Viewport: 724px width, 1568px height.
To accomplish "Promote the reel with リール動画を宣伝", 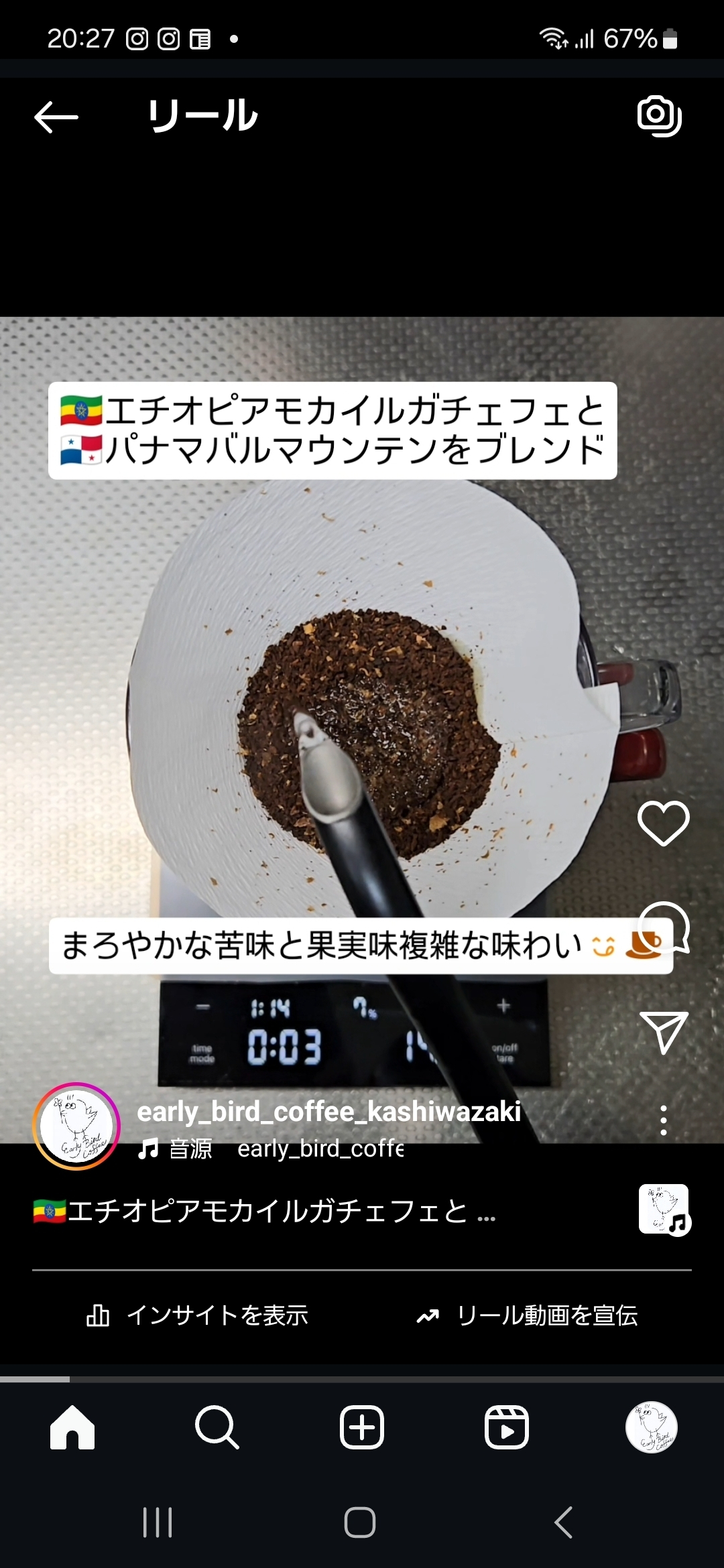I will click(527, 1315).
